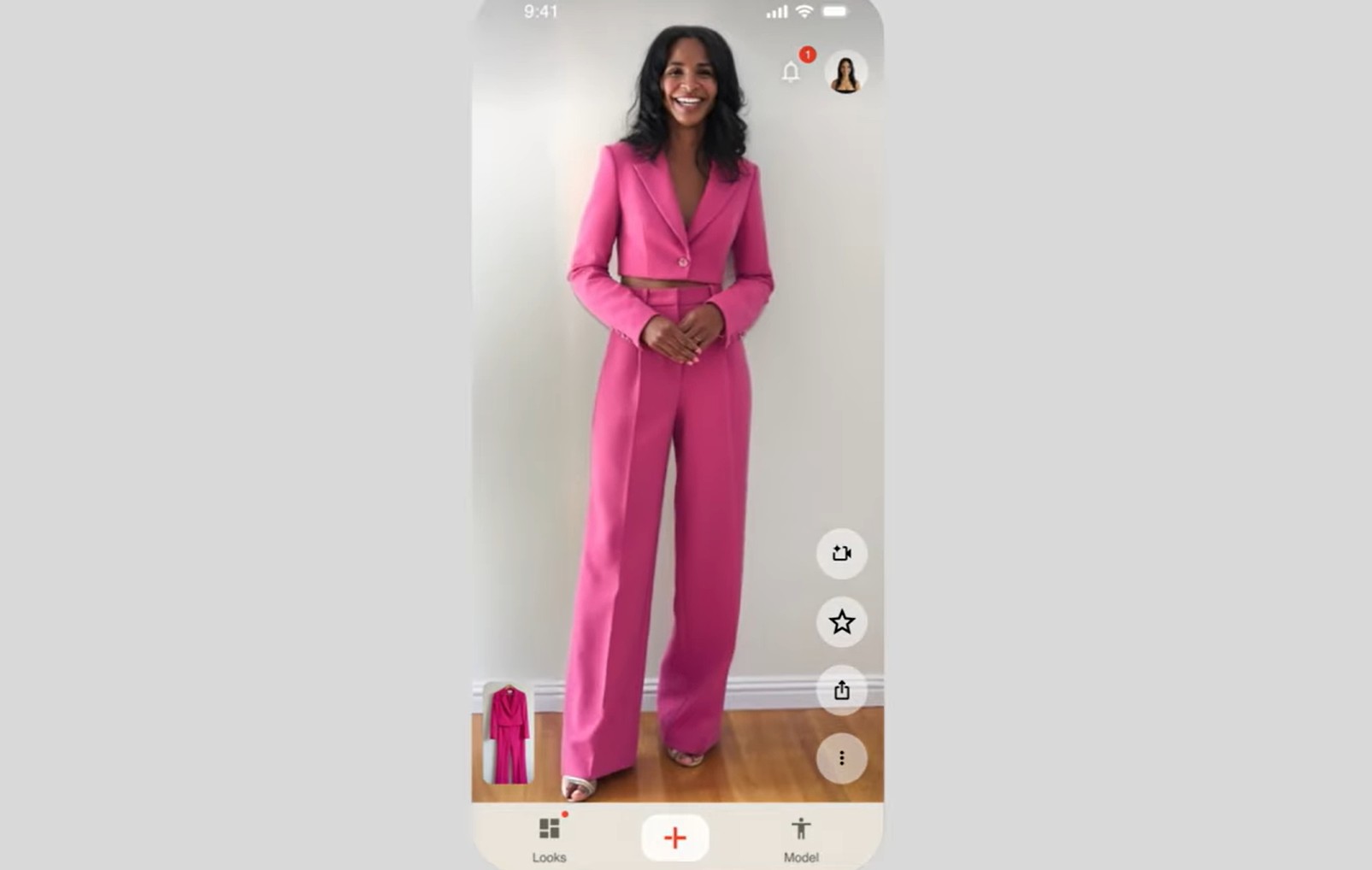Open the profile avatar
Screen dimensions: 1372x870
coord(845,72)
